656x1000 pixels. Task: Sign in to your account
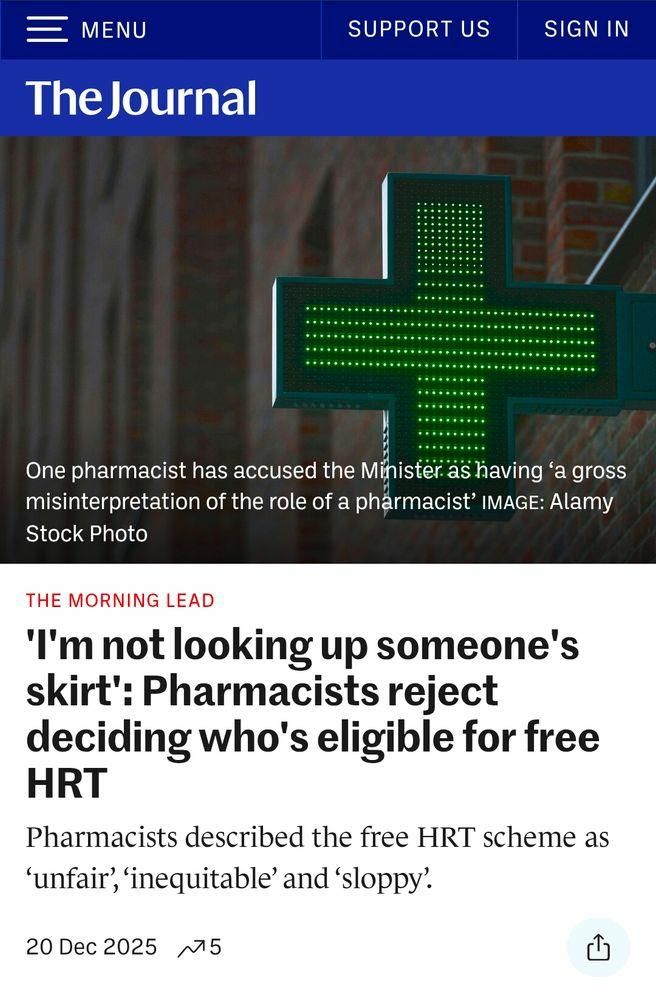(x=586, y=30)
